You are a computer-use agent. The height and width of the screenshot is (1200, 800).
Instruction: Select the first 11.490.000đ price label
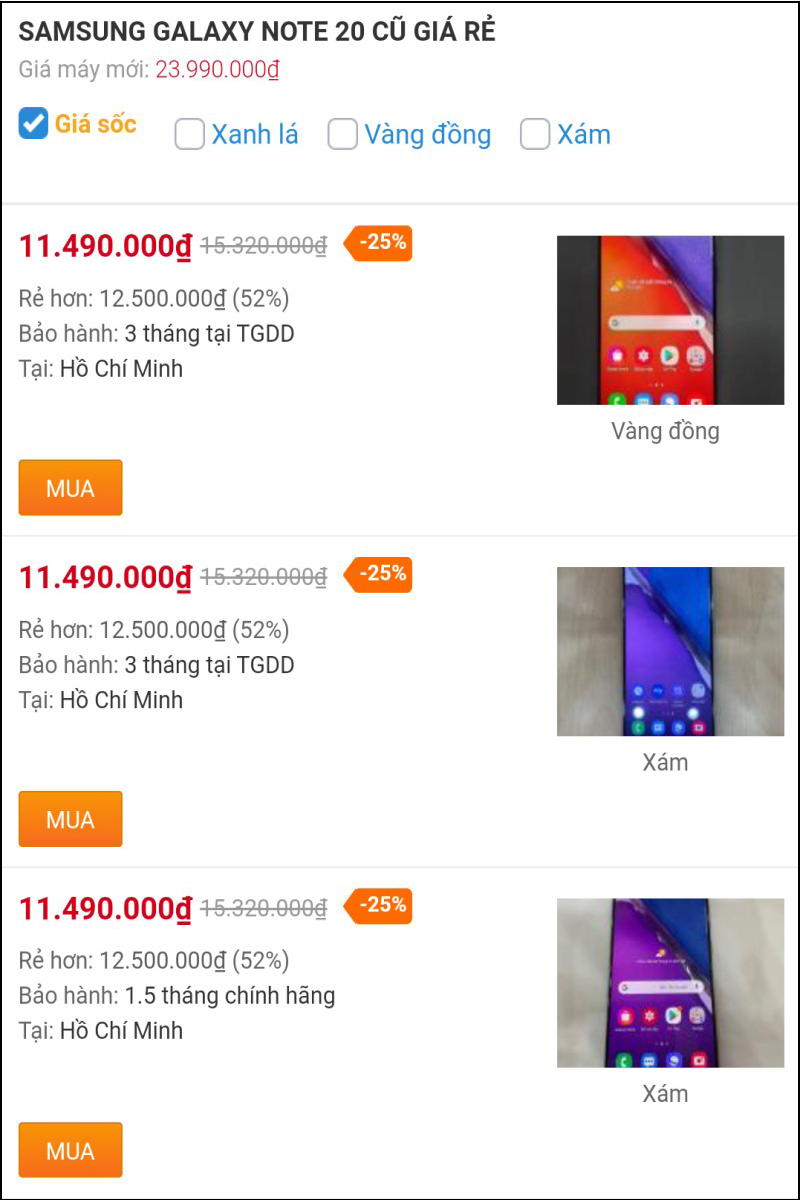tap(104, 245)
